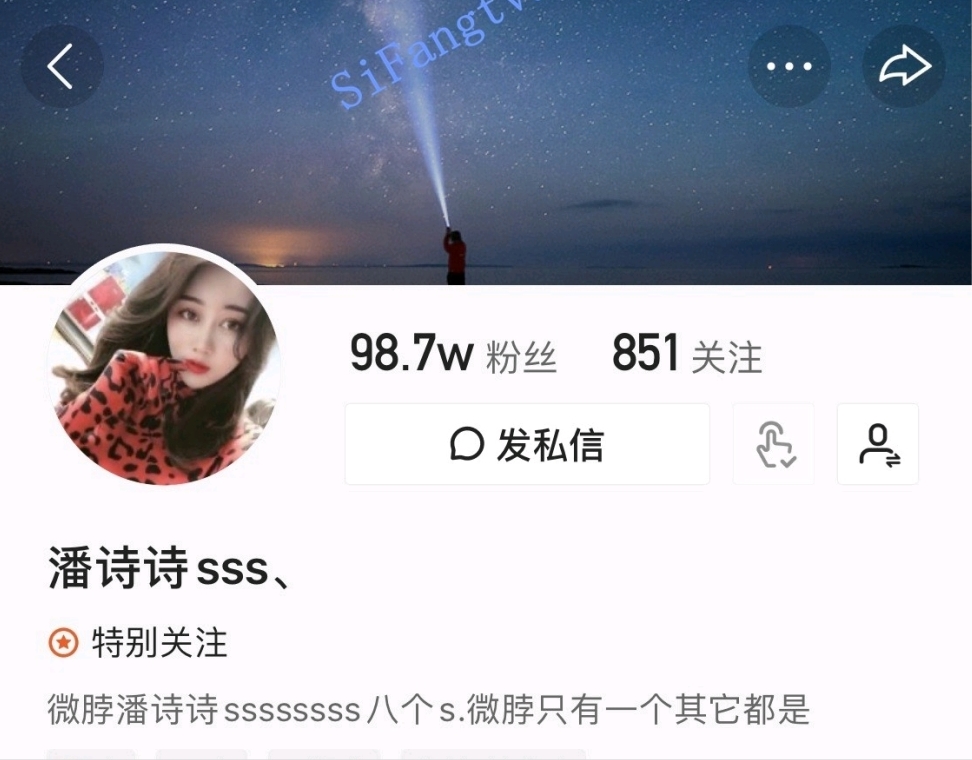Open the 98.7w 粉丝 followers list
The image size is (972, 760).
[452, 355]
